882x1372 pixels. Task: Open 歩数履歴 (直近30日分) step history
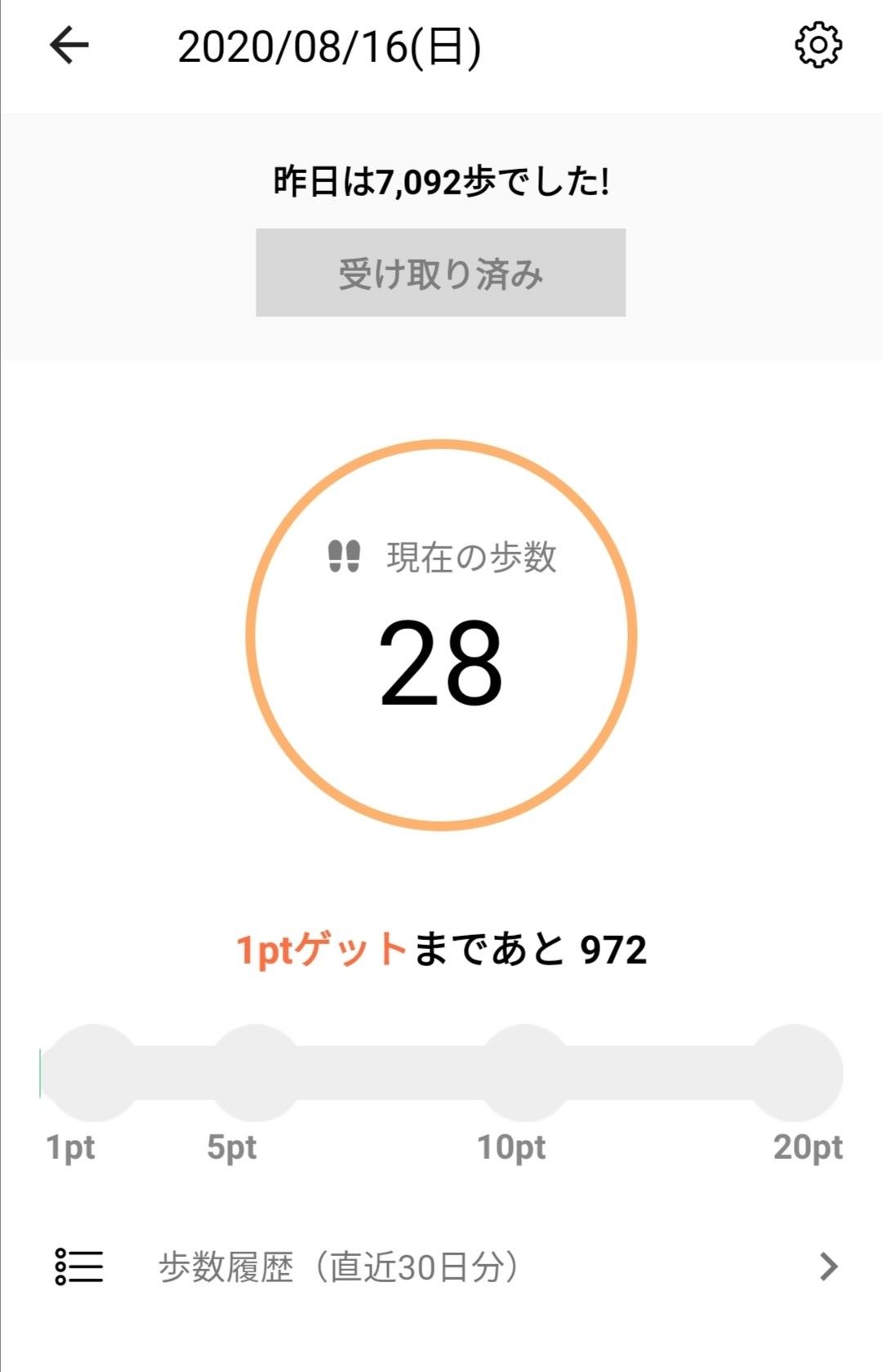click(x=441, y=1267)
